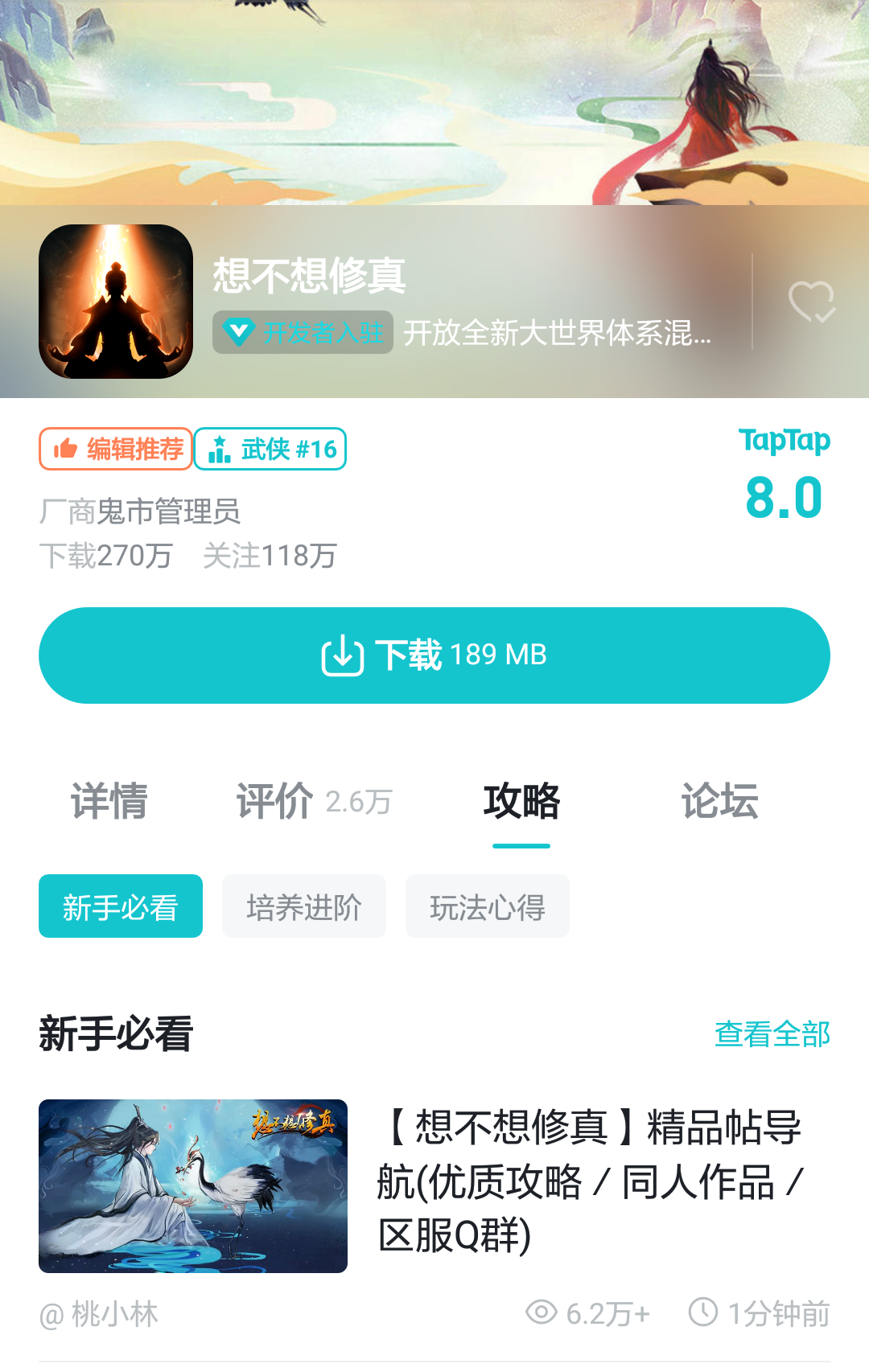Viewport: 869px width, 1372px height.
Task: Select the 玩法心得 filter
Action: coord(487,906)
